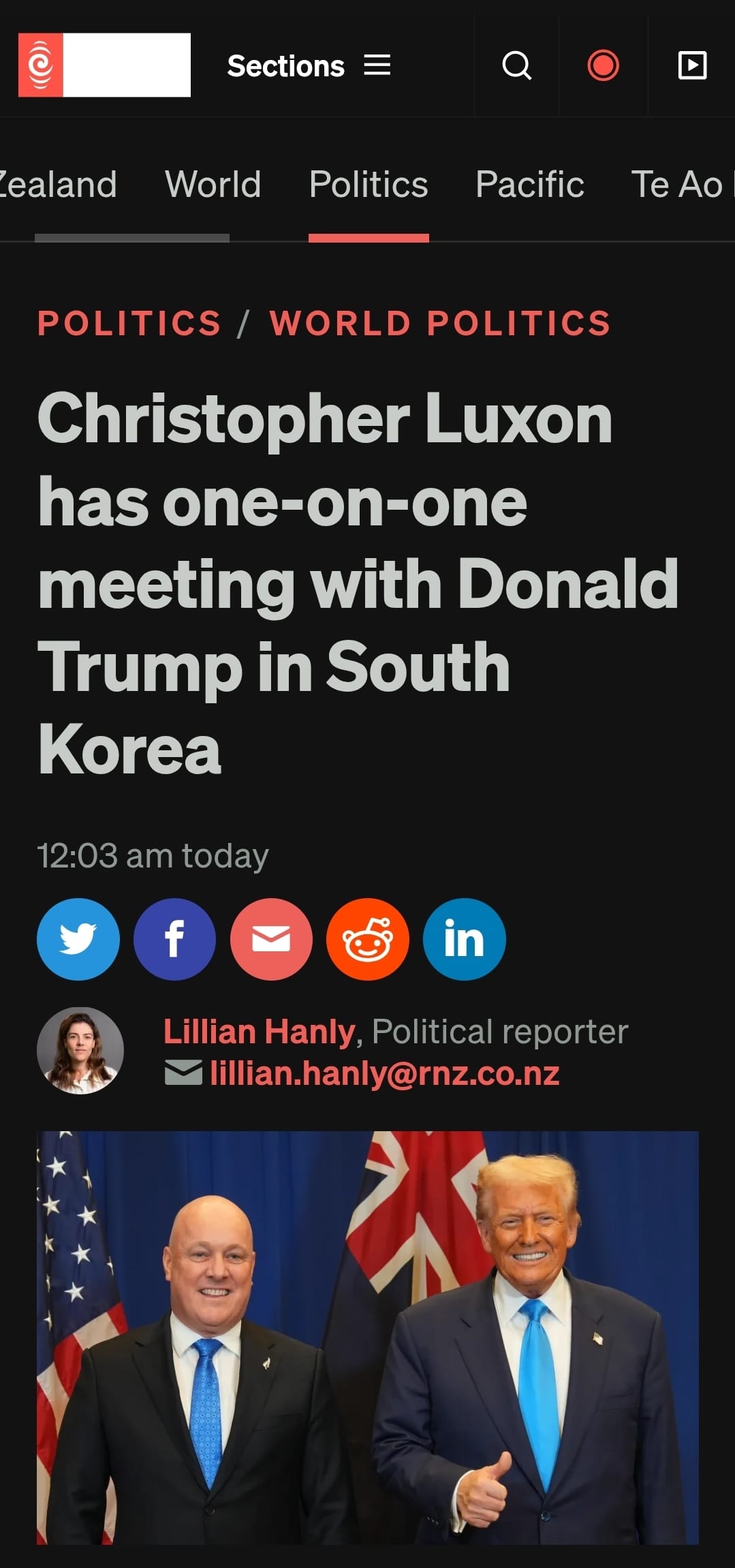
Task: Share article on Twitter
Action: [x=78, y=939]
